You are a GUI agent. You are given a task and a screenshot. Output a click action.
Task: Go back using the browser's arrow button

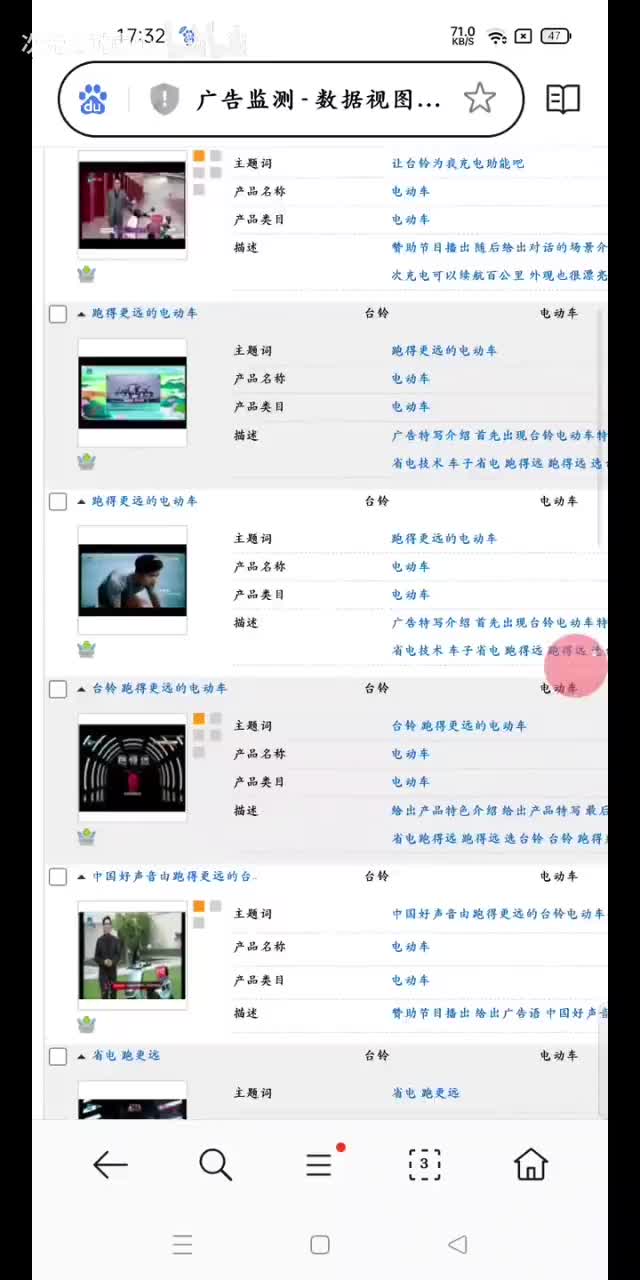tap(110, 1164)
